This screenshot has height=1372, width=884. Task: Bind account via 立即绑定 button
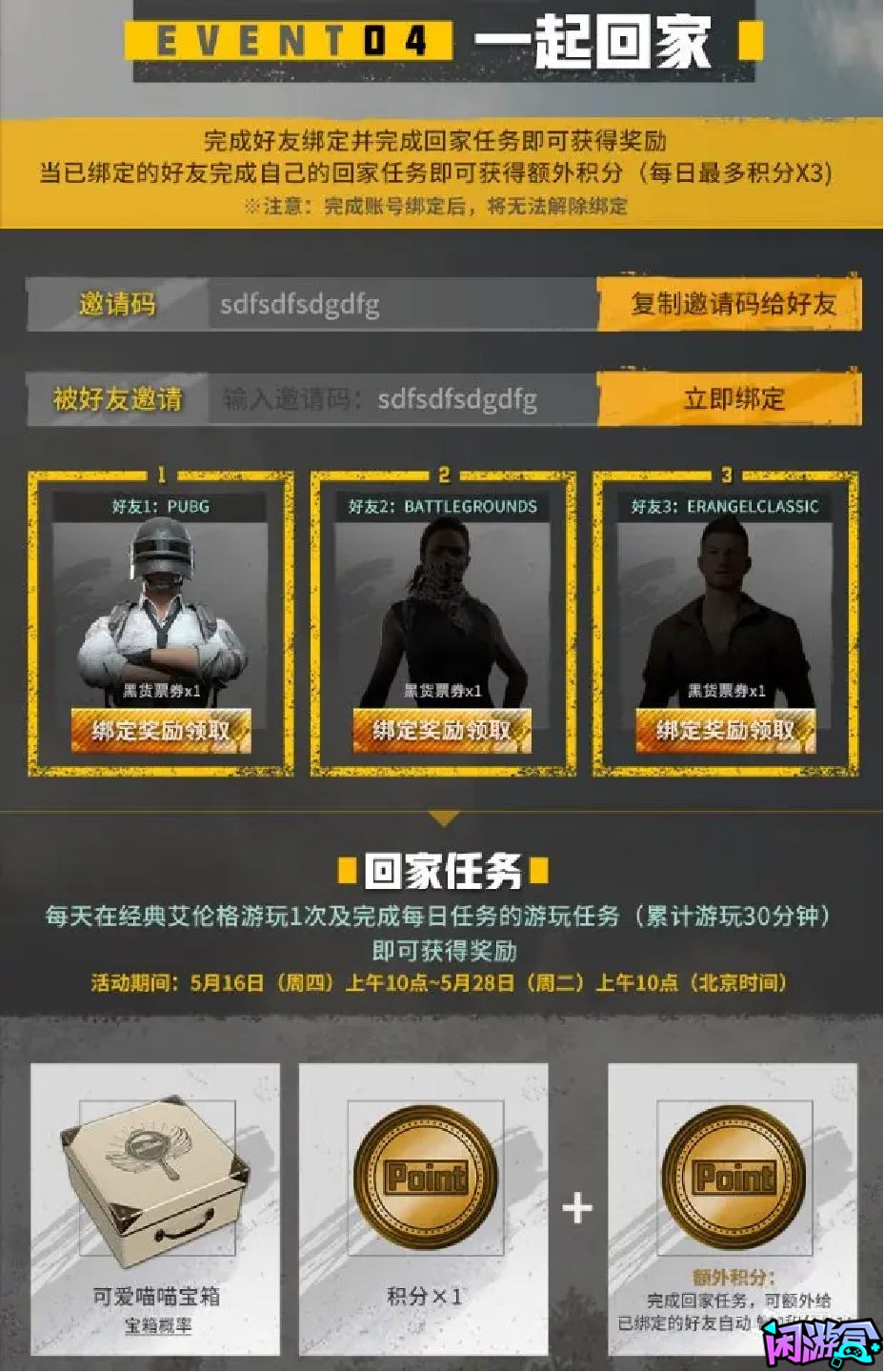coord(732,398)
